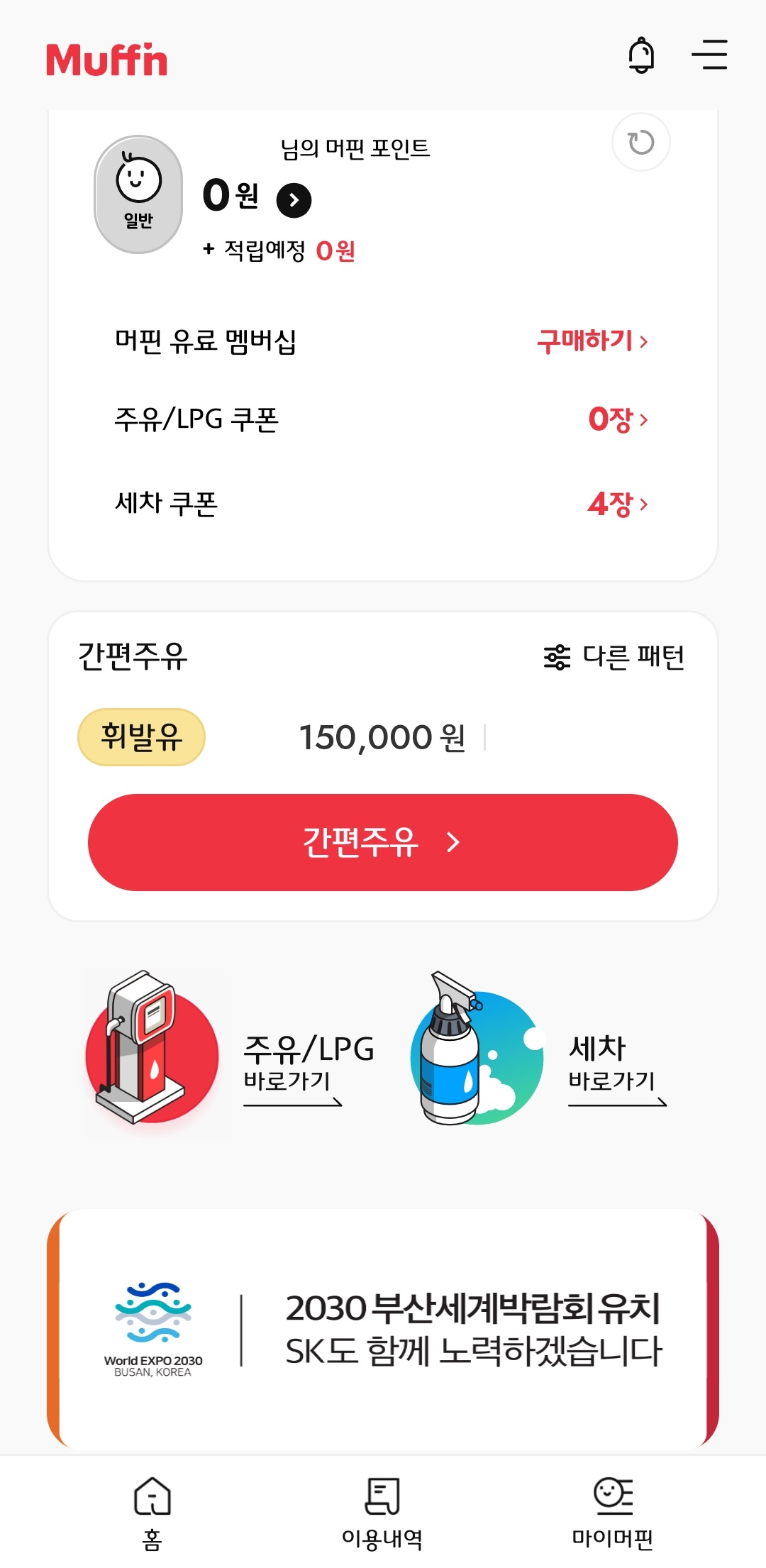Open the hamburger menu
Screen dimensions: 766x1568
pyautogui.click(x=709, y=55)
